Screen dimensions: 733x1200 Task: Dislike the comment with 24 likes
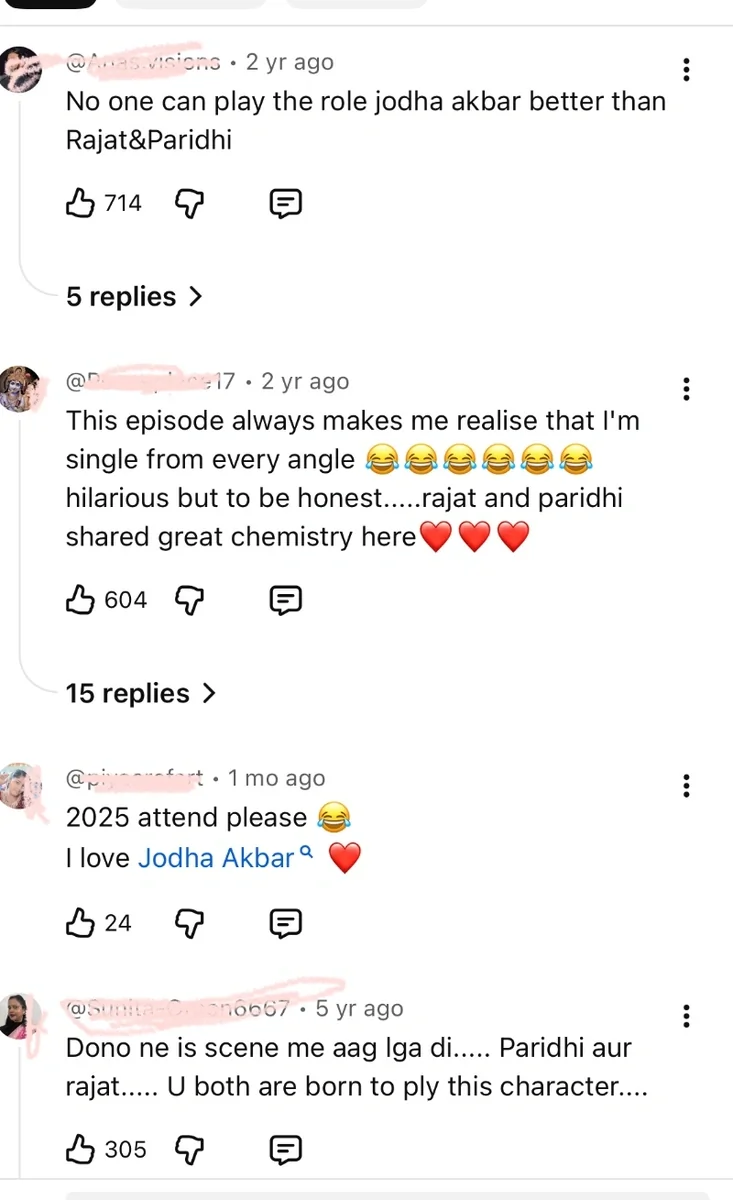point(190,923)
